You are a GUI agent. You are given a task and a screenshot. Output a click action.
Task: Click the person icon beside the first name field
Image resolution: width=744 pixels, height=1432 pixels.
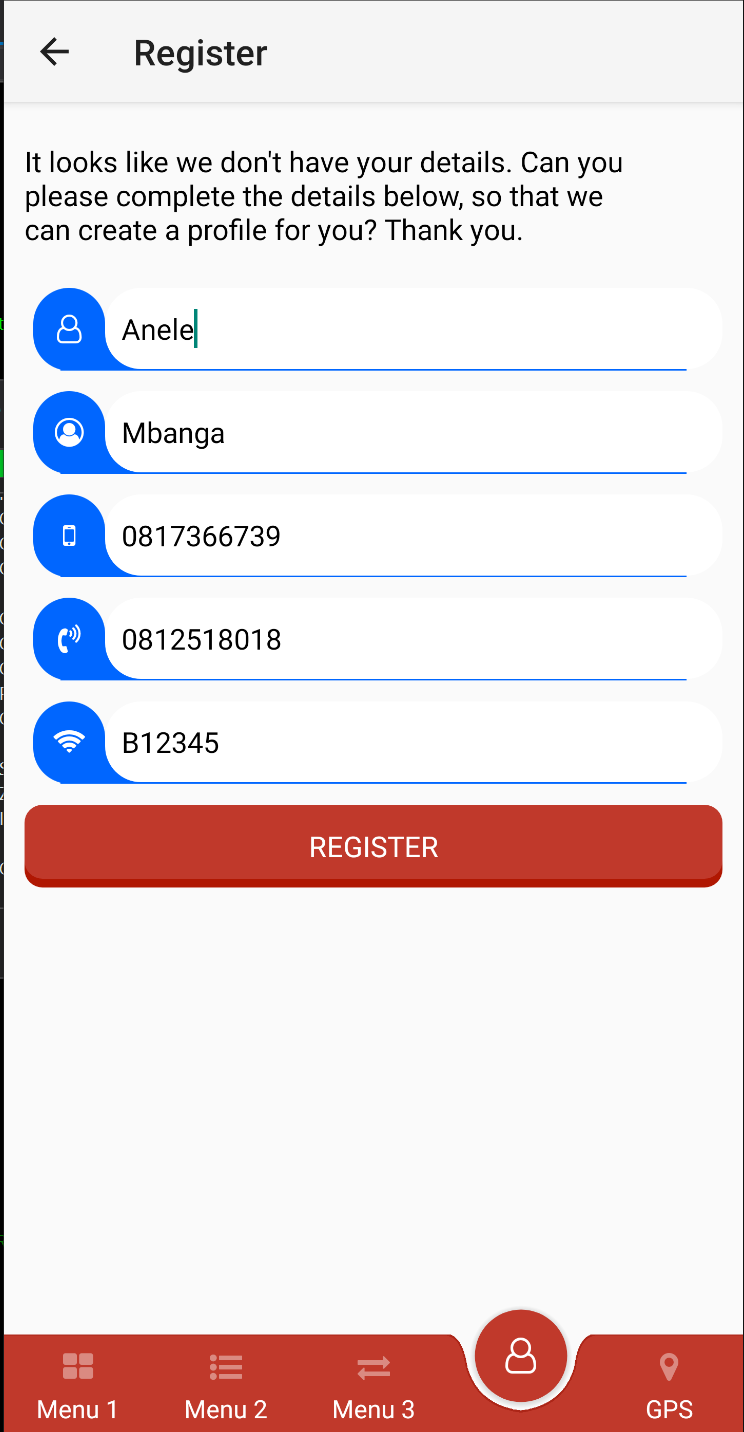(70, 329)
